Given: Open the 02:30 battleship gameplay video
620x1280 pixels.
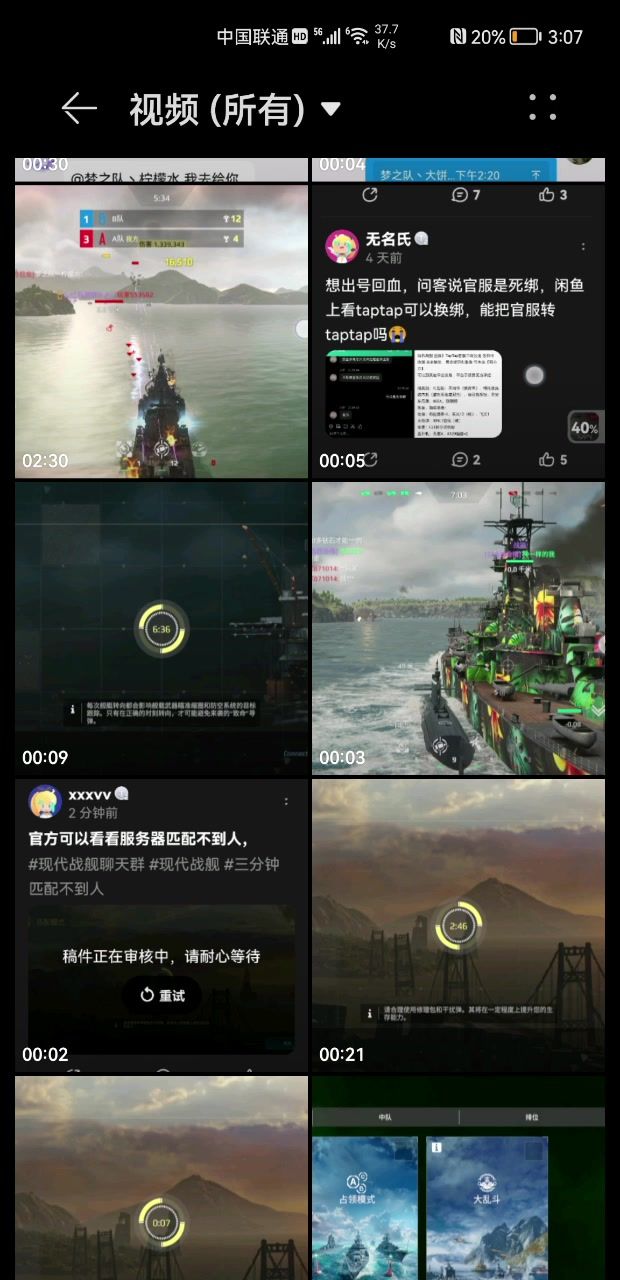Looking at the screenshot, I should (x=161, y=331).
